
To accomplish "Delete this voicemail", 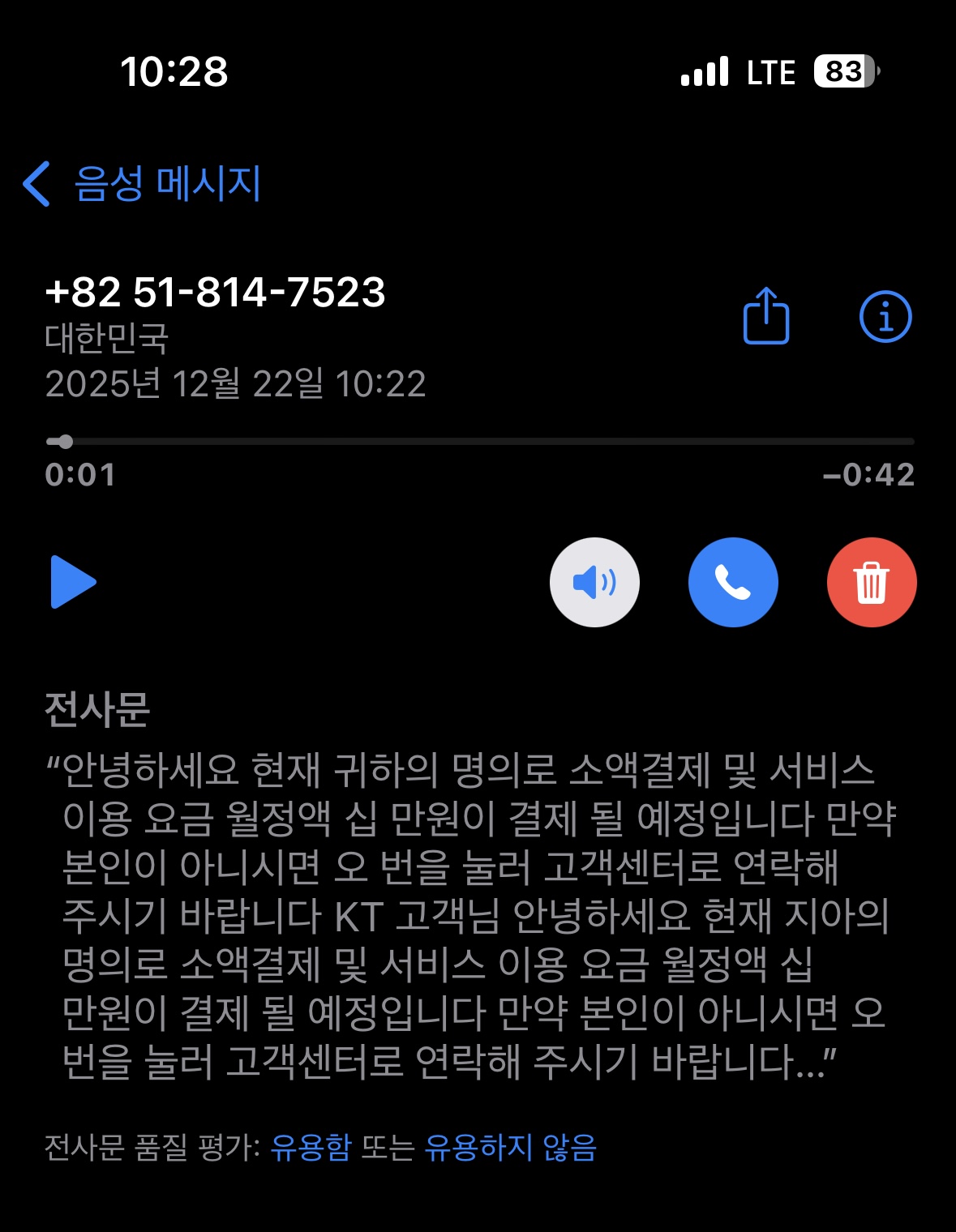I will click(872, 582).
